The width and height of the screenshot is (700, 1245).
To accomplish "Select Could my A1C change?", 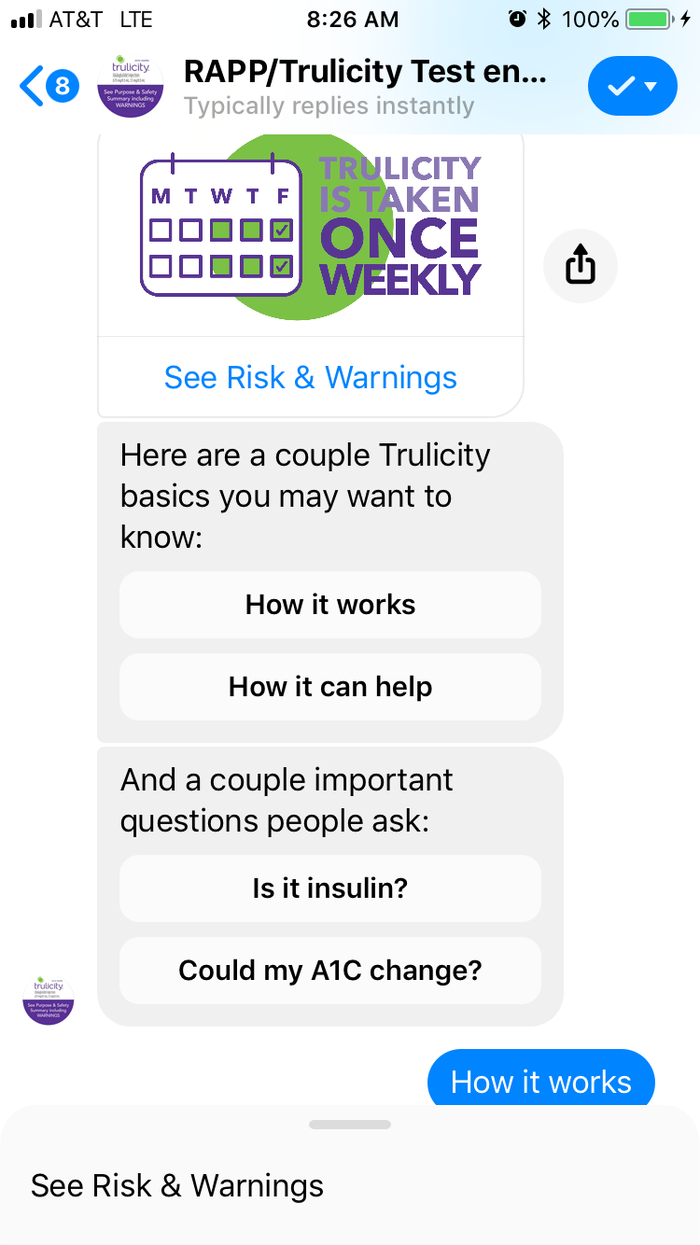I will (330, 970).
